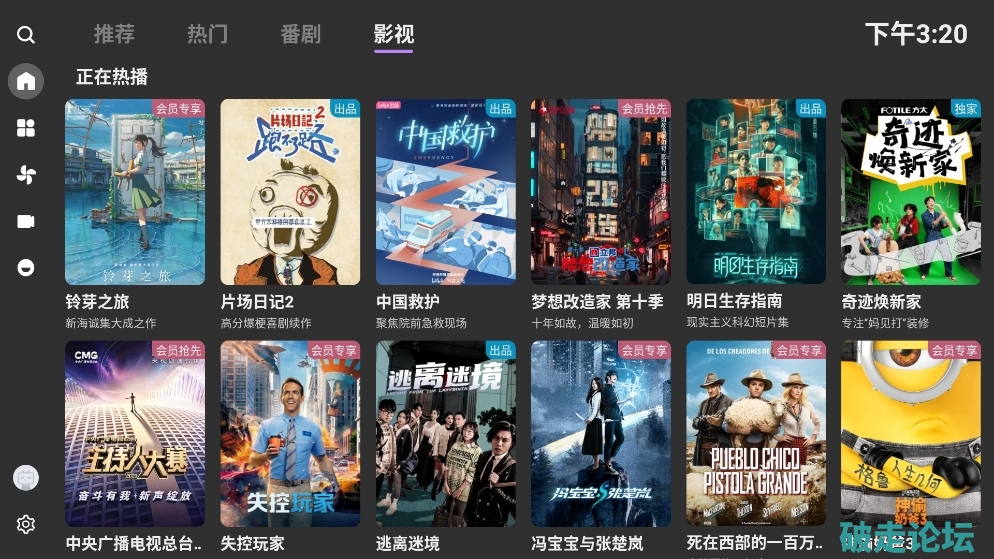The image size is (994, 559).
Task: Open the user avatar profile
Action: [x=26, y=477]
